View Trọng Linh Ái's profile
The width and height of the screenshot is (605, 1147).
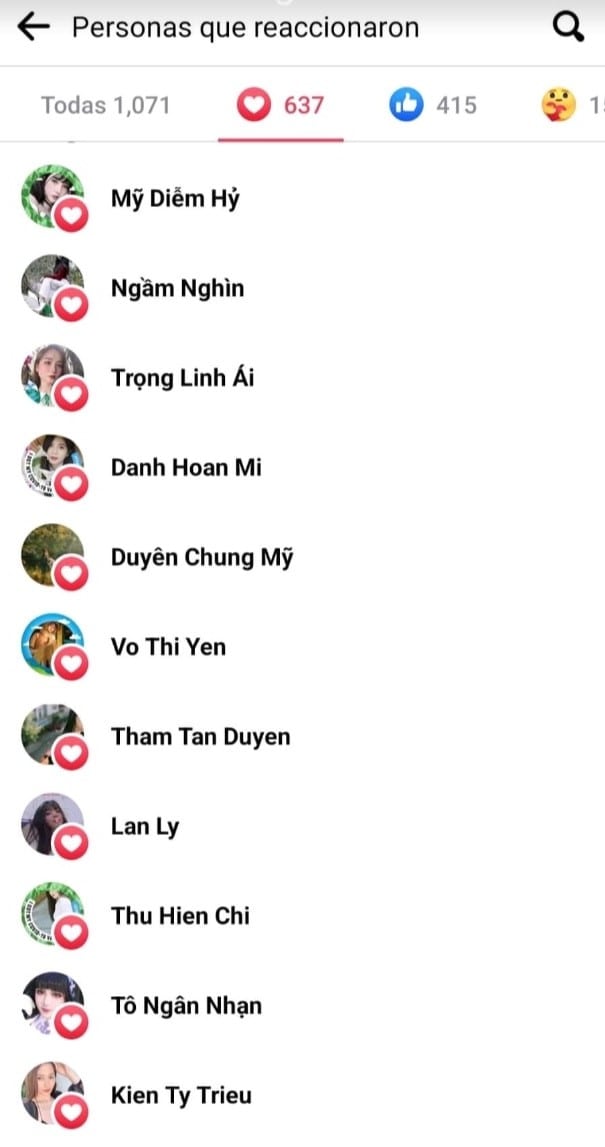[x=182, y=378]
